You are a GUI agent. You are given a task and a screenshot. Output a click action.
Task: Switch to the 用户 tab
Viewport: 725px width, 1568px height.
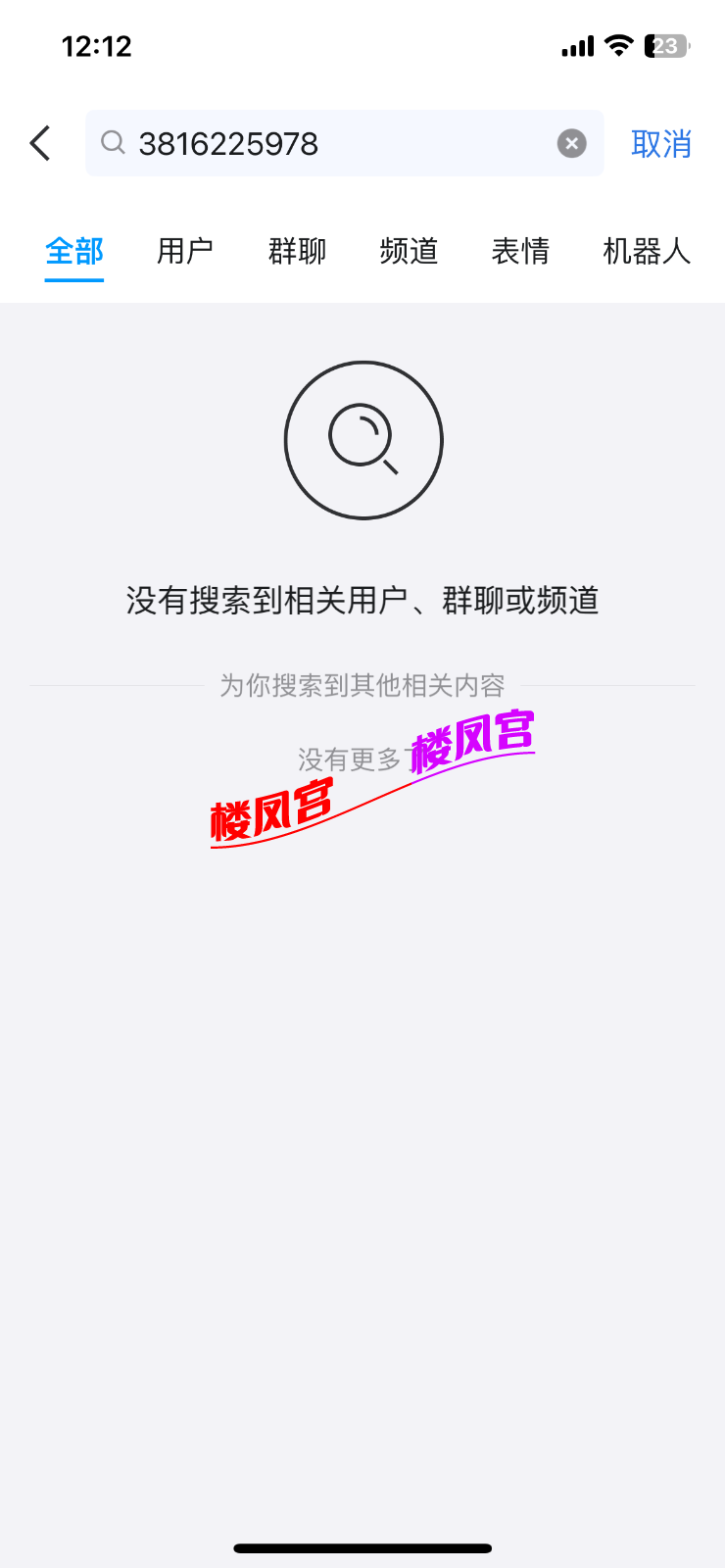[185, 252]
